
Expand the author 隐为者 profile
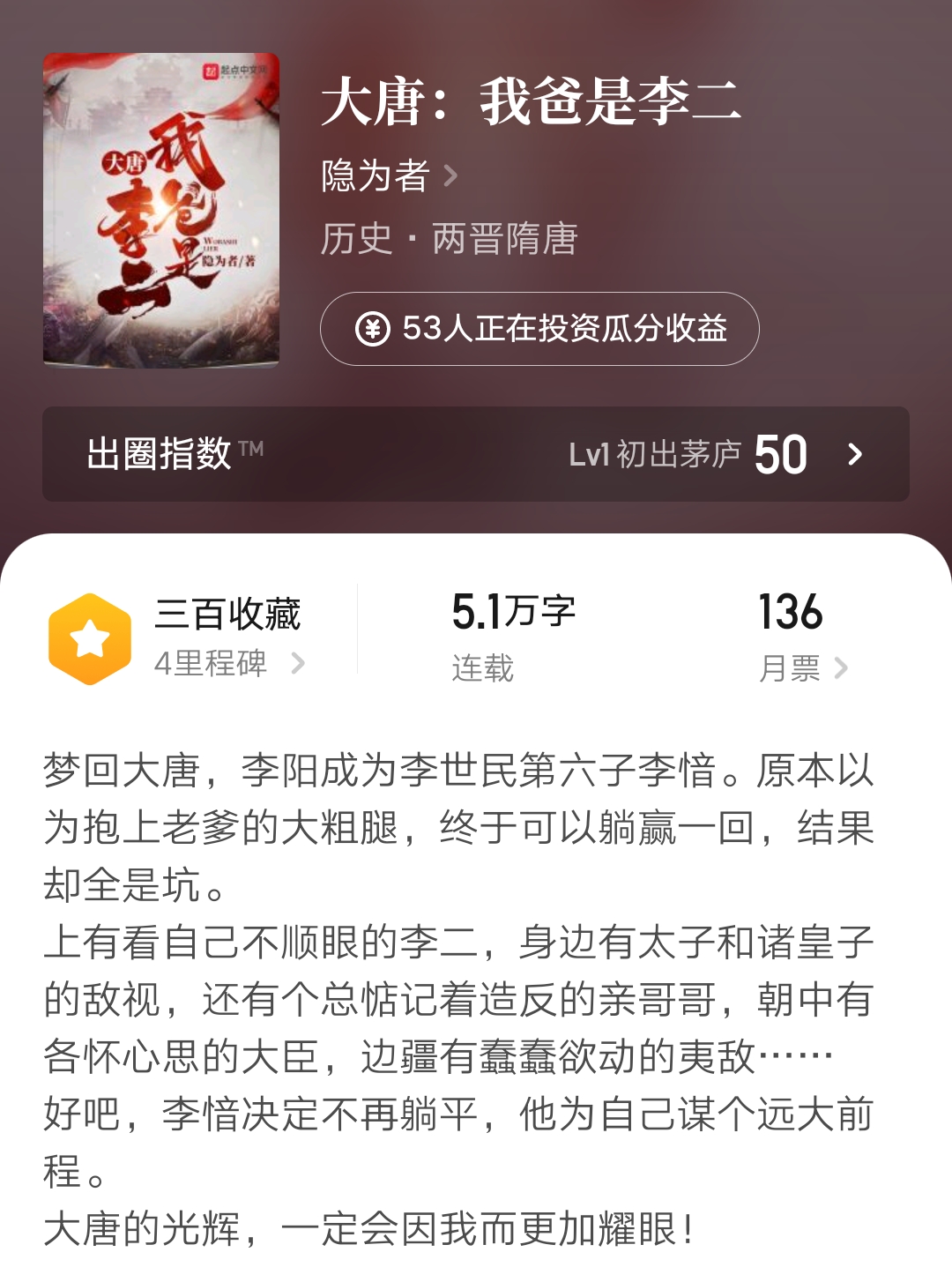373,177
